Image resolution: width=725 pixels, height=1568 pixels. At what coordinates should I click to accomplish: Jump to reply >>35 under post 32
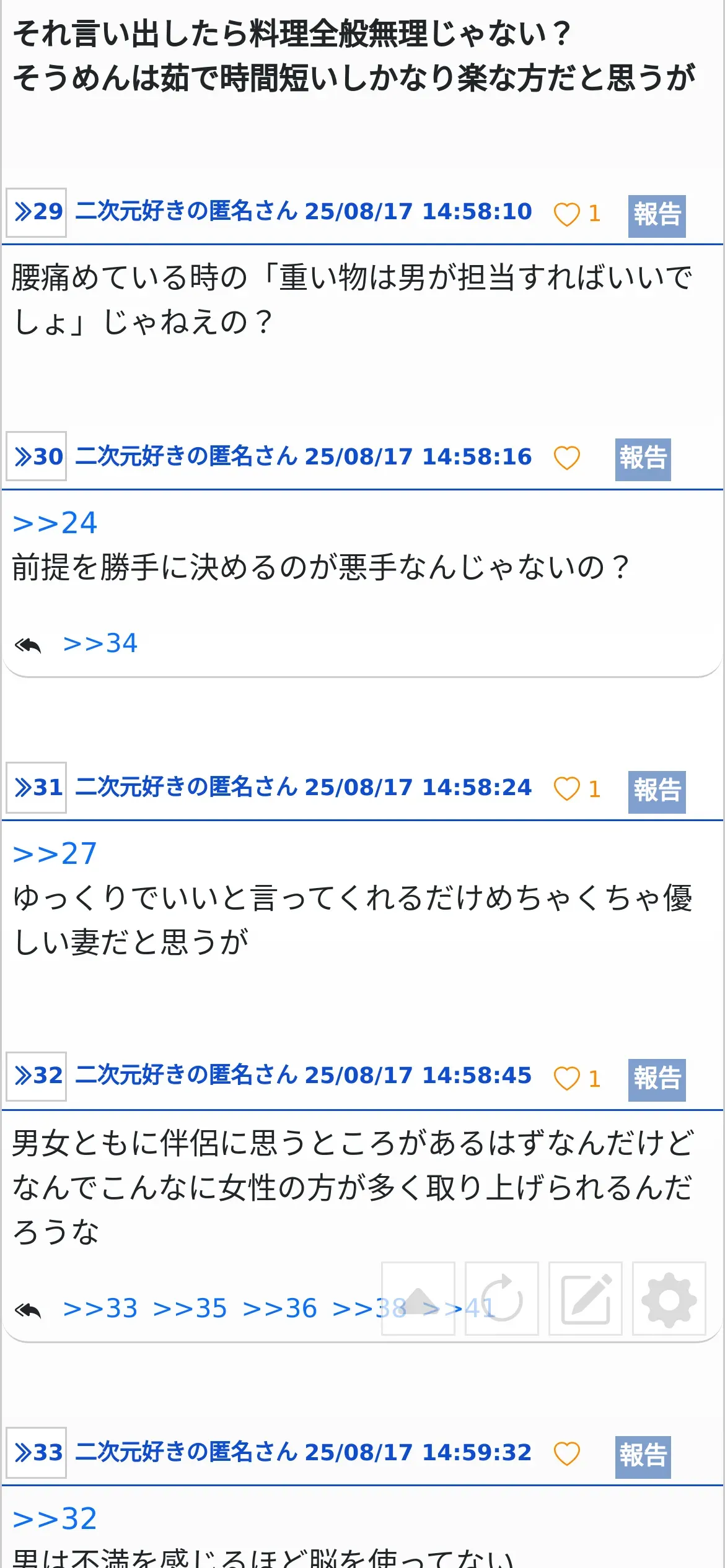click(190, 1309)
